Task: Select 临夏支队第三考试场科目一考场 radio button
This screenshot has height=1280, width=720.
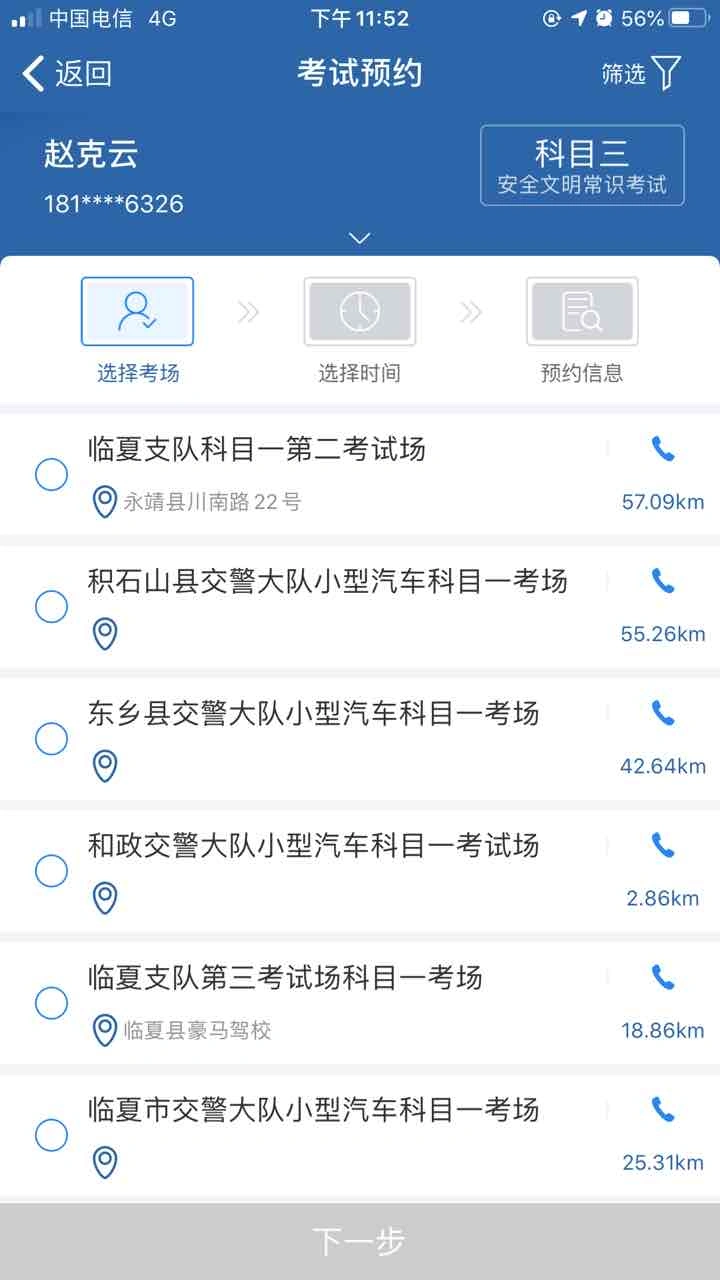Action: click(52, 1003)
